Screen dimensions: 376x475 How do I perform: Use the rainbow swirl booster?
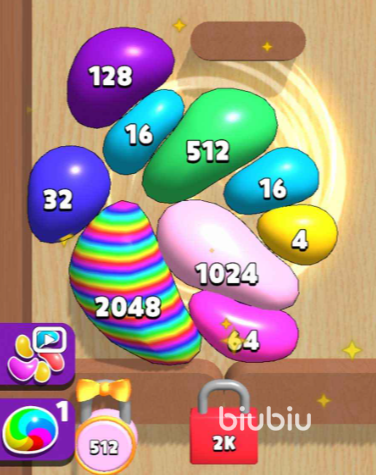36,430
